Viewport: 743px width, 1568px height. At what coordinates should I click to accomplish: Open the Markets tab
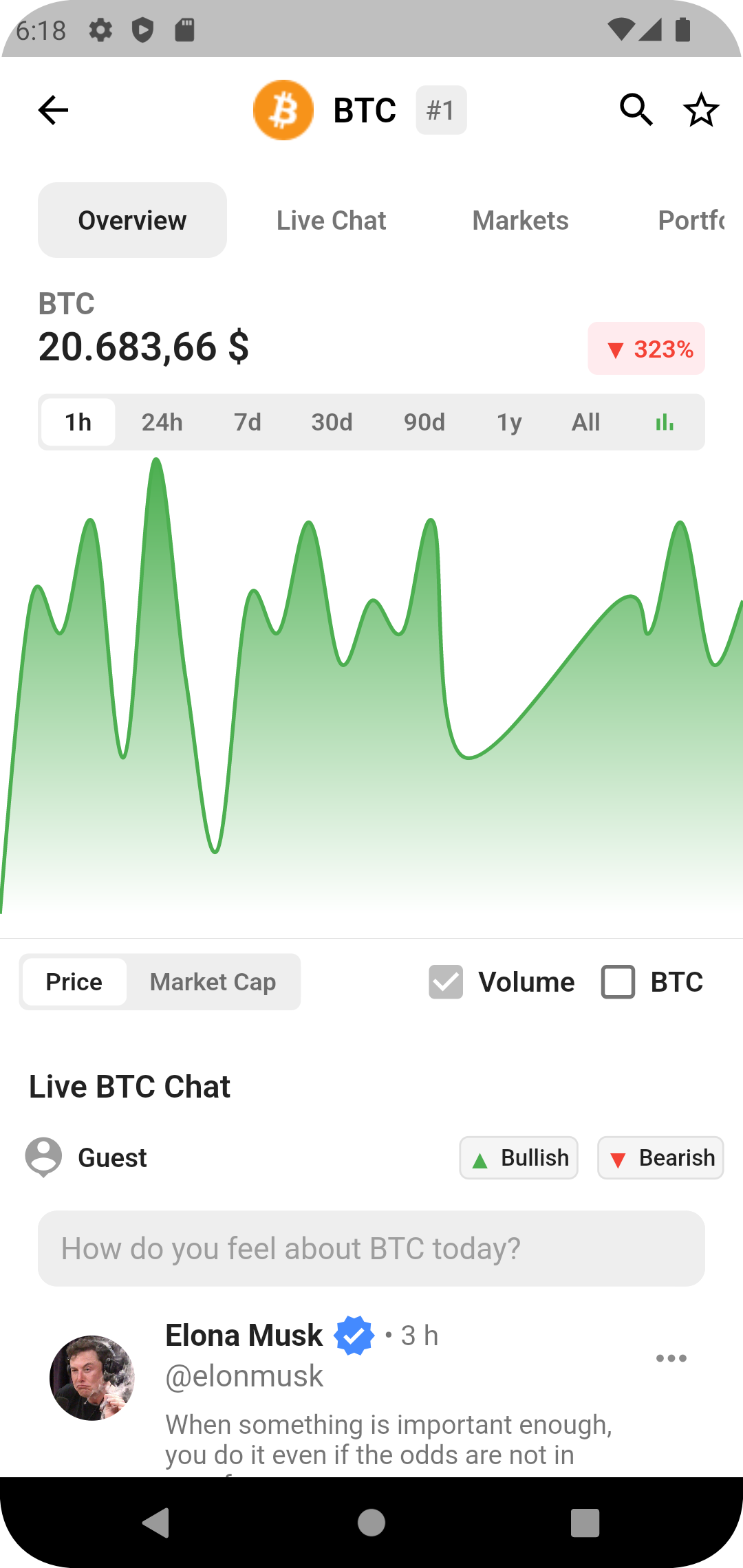520,220
